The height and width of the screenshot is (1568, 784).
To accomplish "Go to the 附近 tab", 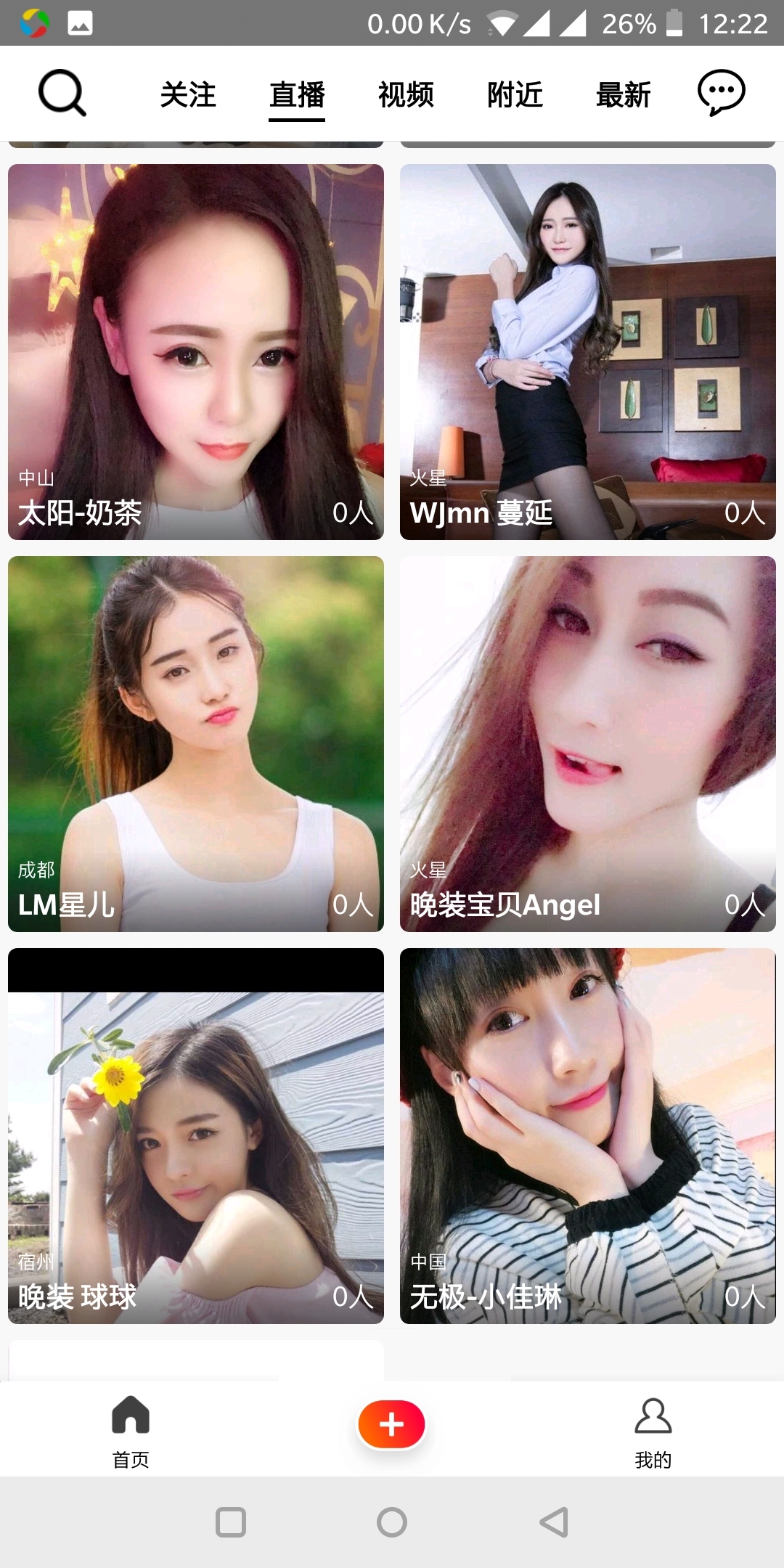I will pyautogui.click(x=515, y=95).
